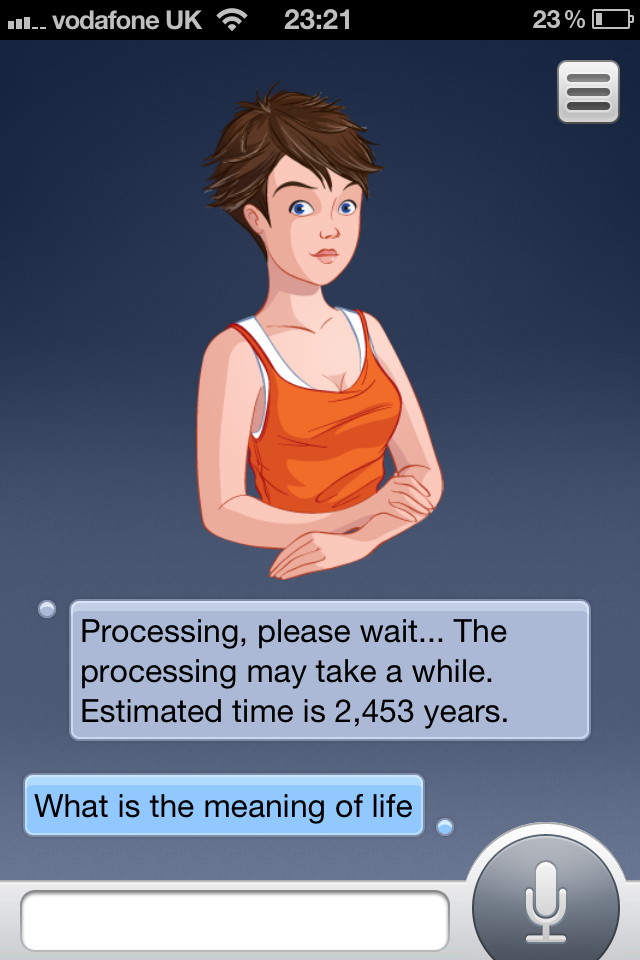Tap the microphone to speak
This screenshot has width=640, height=960.
[546, 900]
